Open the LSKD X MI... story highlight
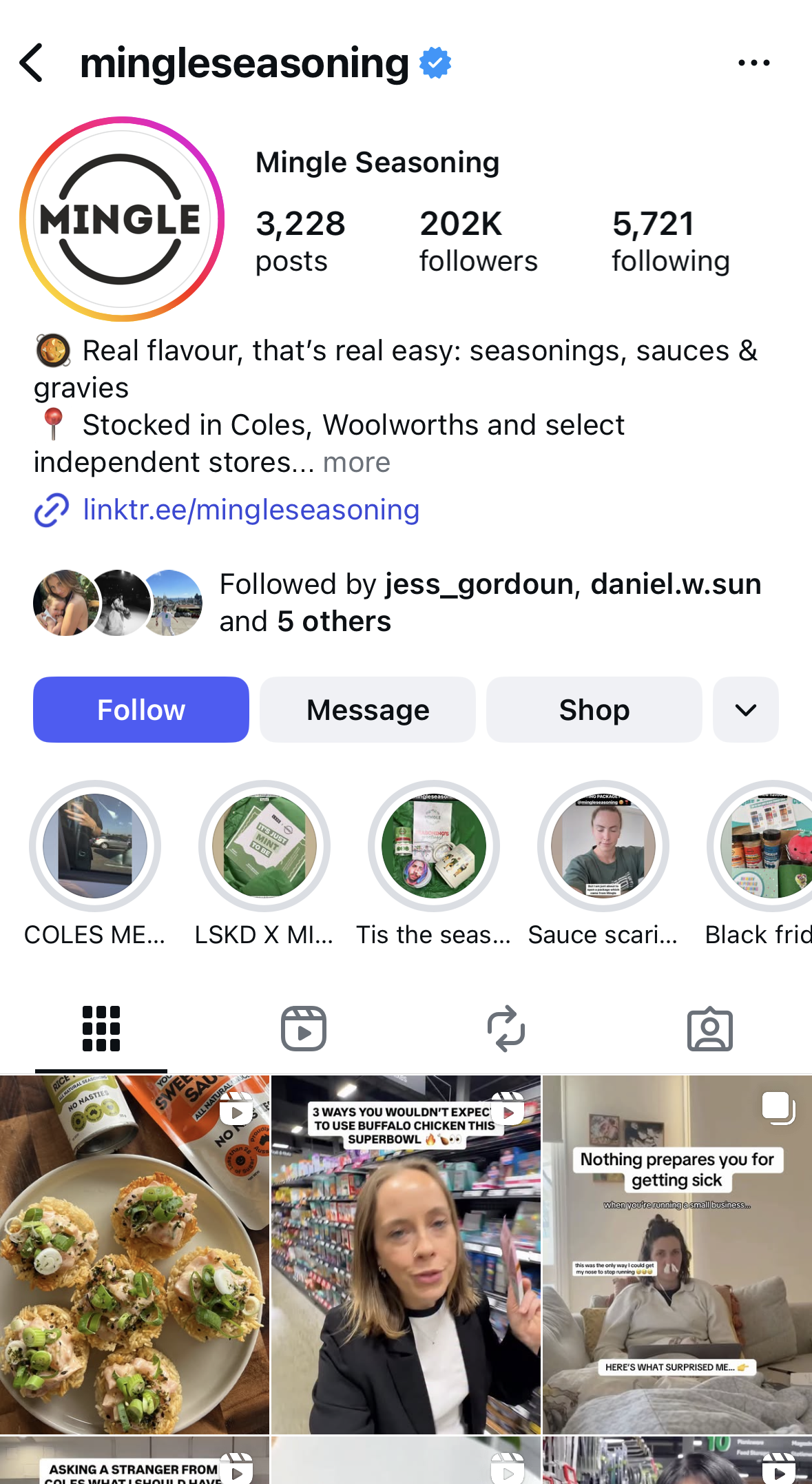812x1484 pixels. tap(264, 846)
